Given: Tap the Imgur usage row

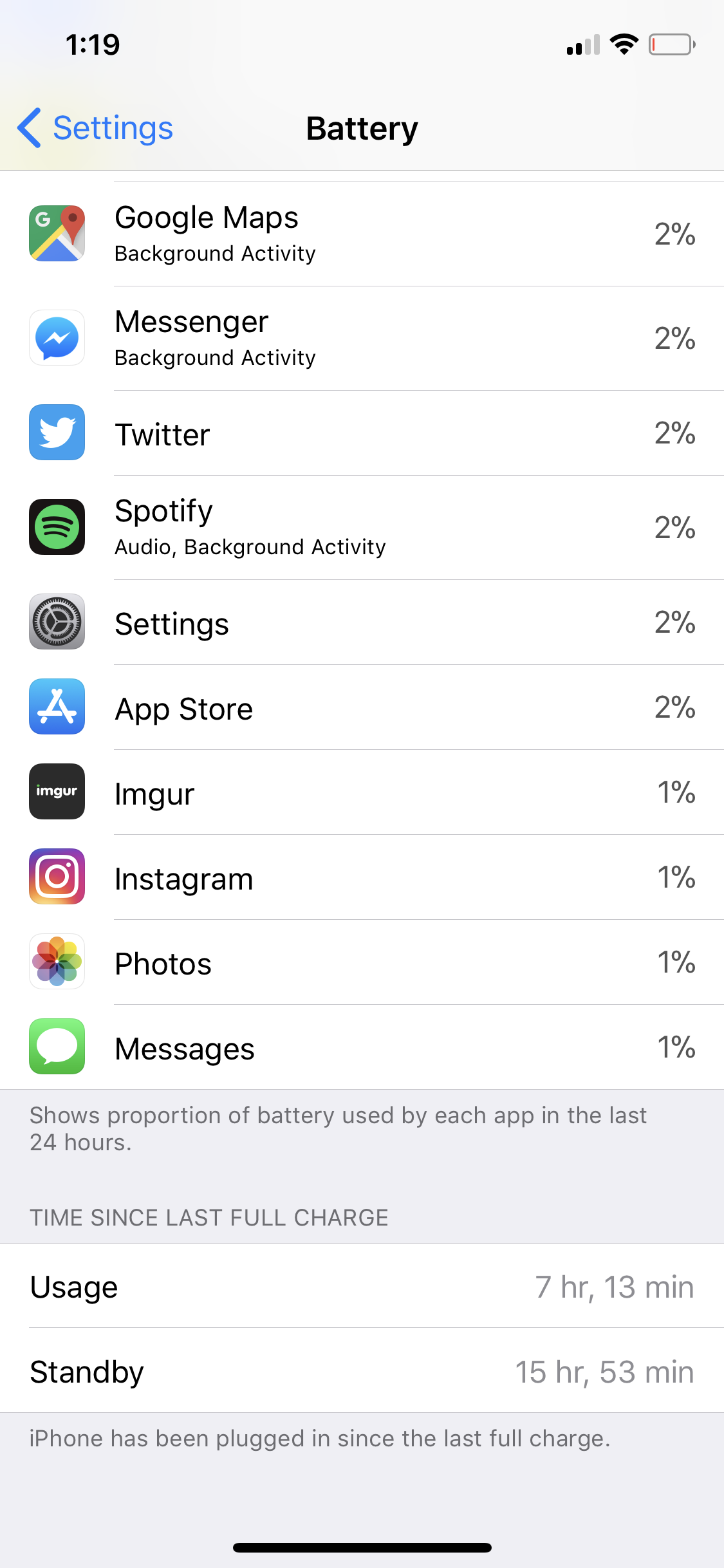Looking at the screenshot, I should pos(362,793).
